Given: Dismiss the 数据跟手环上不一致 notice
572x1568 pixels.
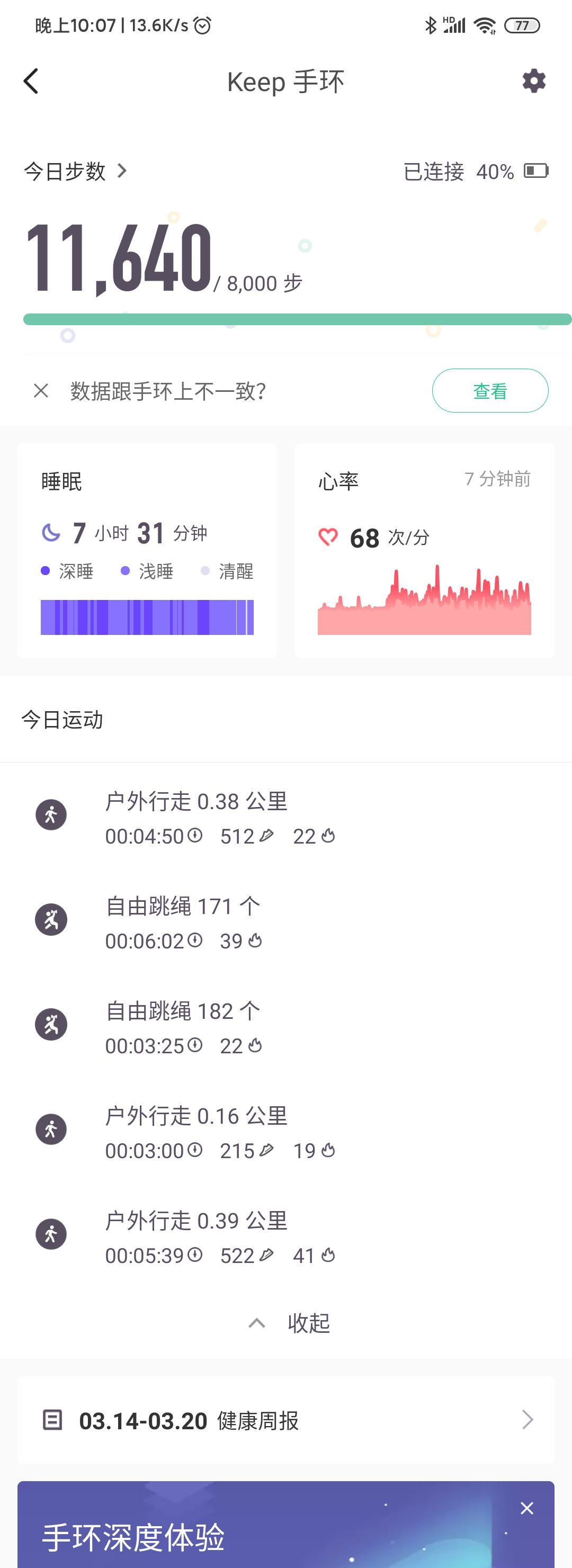Looking at the screenshot, I should pos(41,391).
